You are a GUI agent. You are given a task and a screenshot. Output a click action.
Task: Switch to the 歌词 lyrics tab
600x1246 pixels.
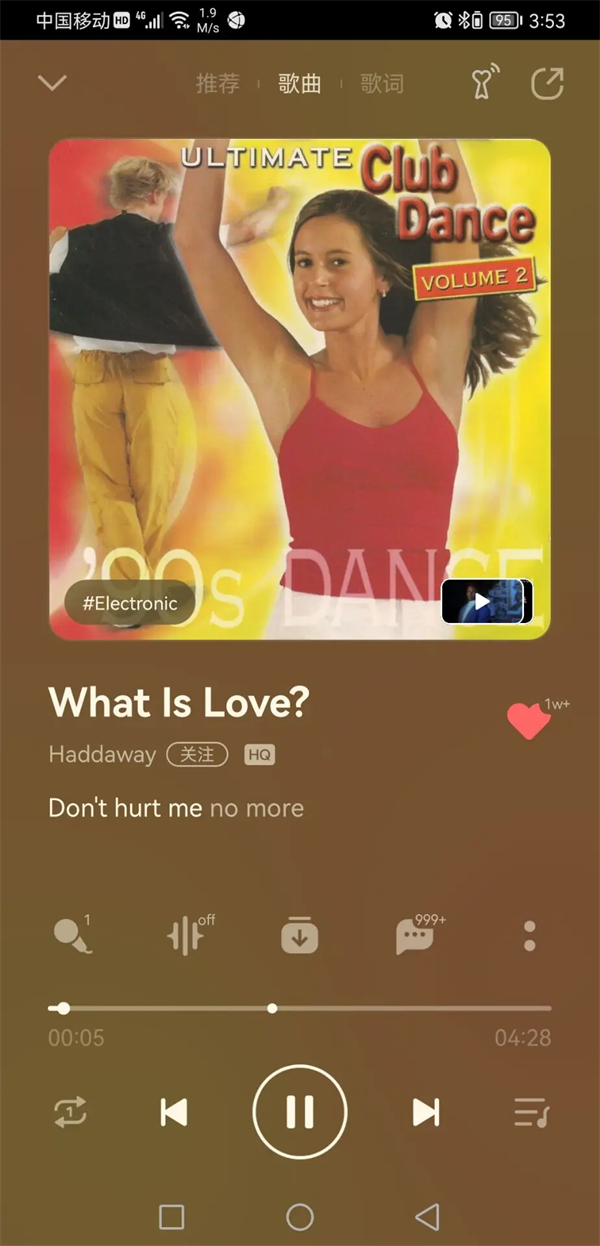382,84
